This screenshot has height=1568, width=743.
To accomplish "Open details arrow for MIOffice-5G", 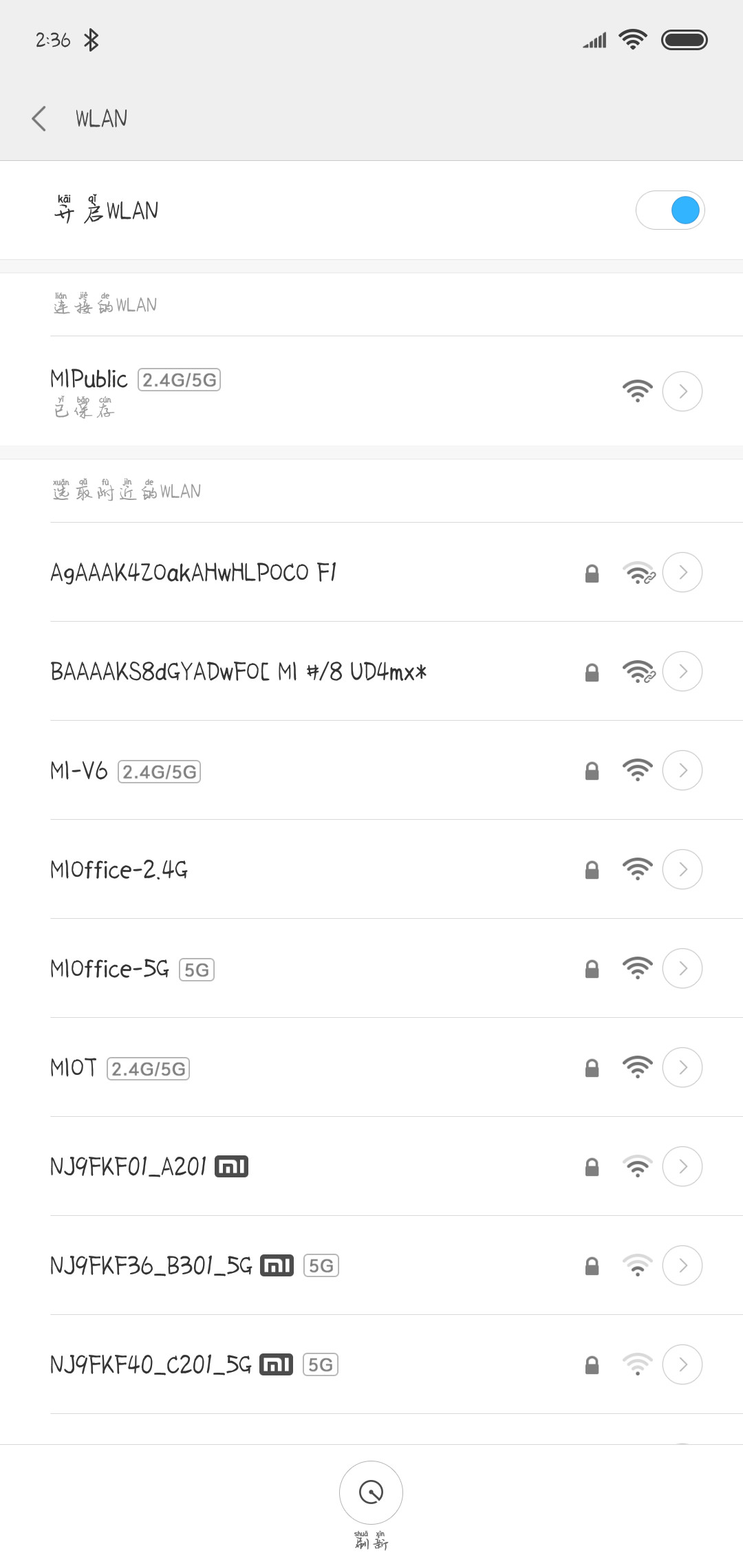I will [682, 968].
